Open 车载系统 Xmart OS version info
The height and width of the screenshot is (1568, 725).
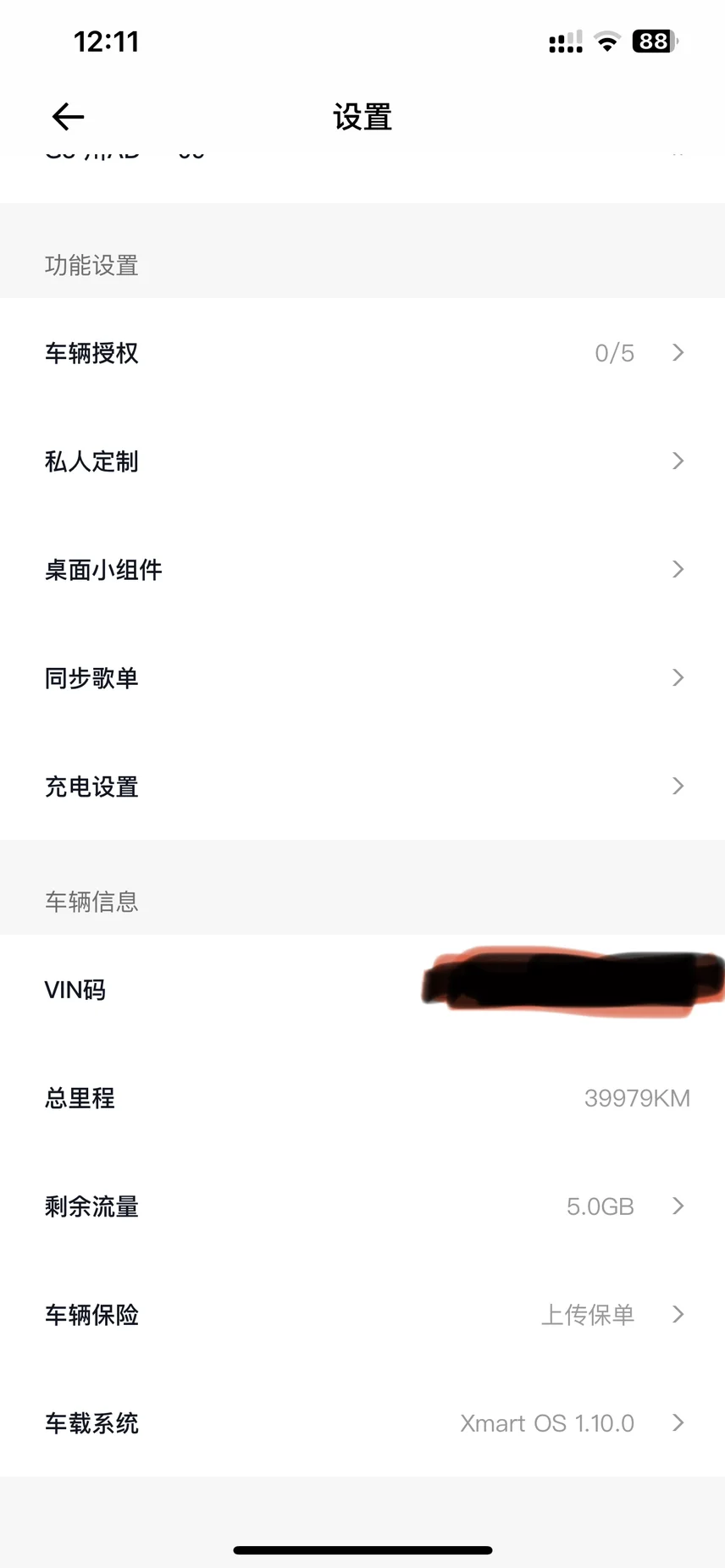tap(362, 1422)
